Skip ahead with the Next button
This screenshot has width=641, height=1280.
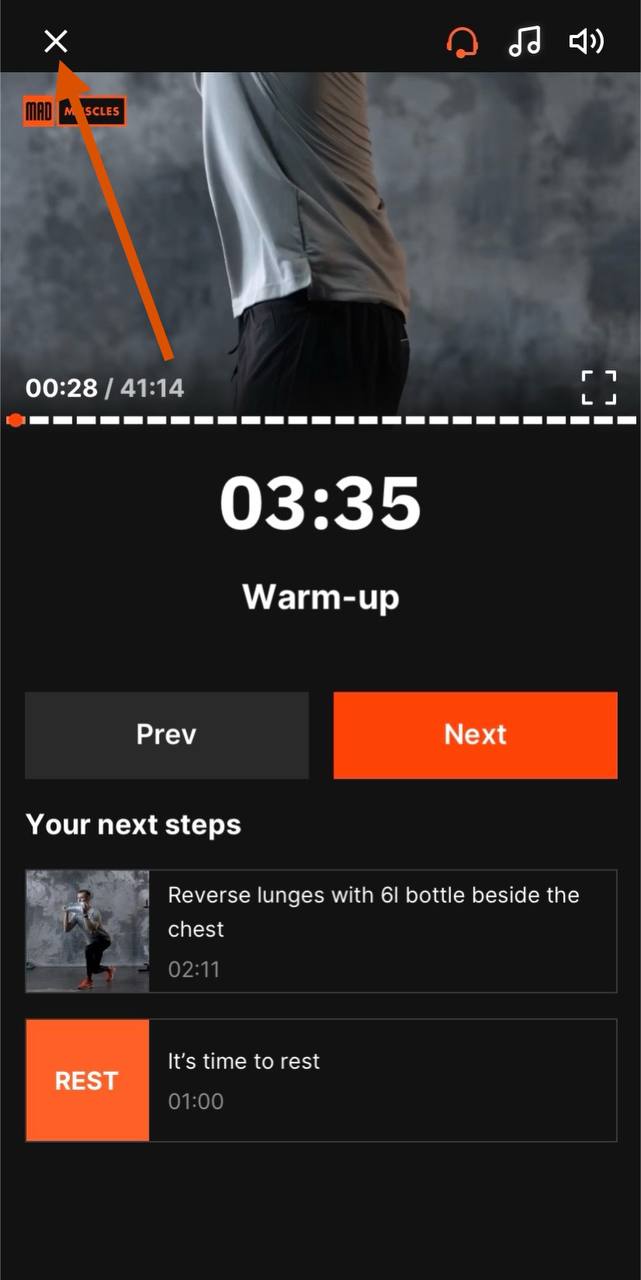pos(475,735)
